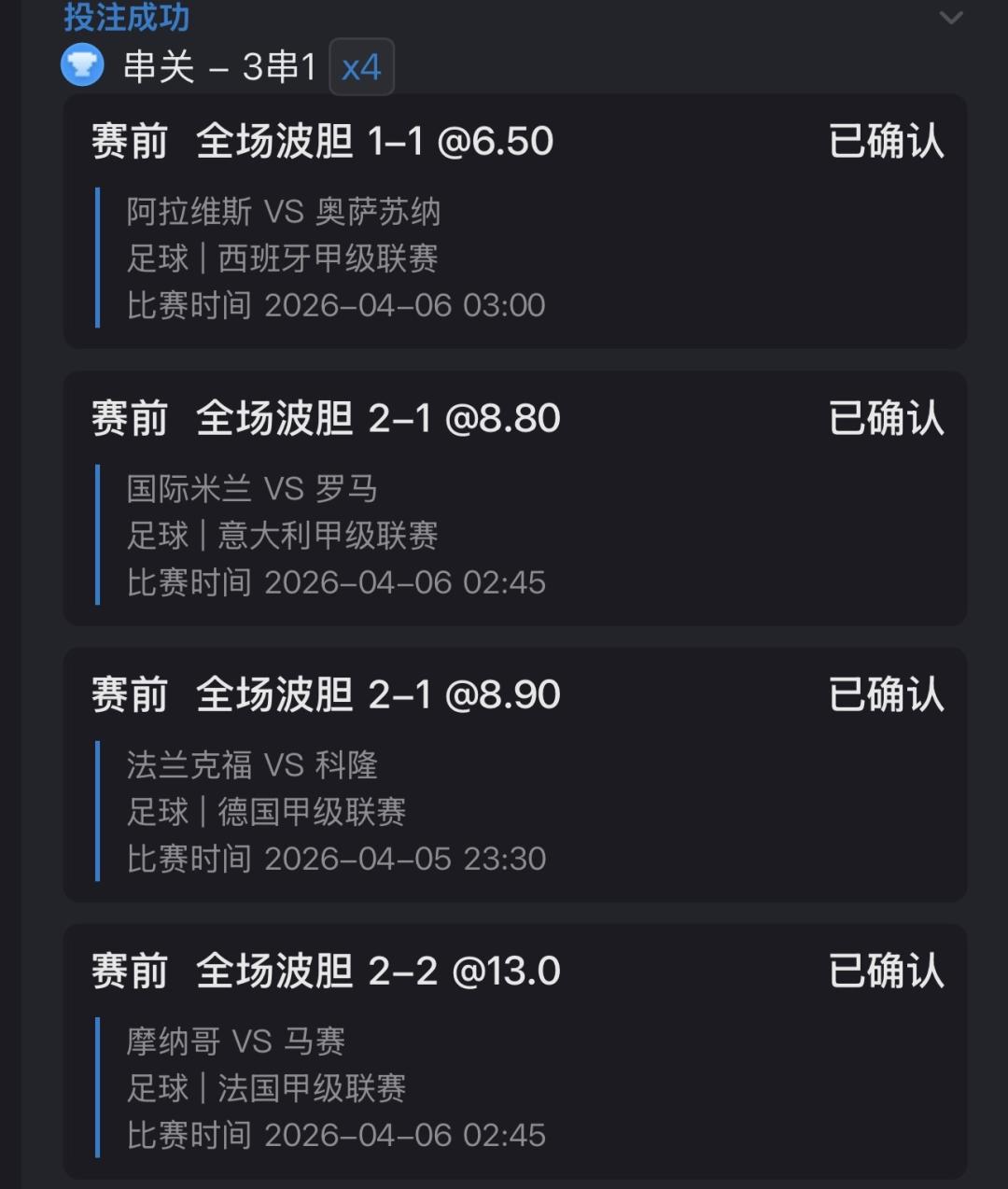
Task: Tap the x4 chip beside 3串1
Action: pyautogui.click(x=361, y=67)
